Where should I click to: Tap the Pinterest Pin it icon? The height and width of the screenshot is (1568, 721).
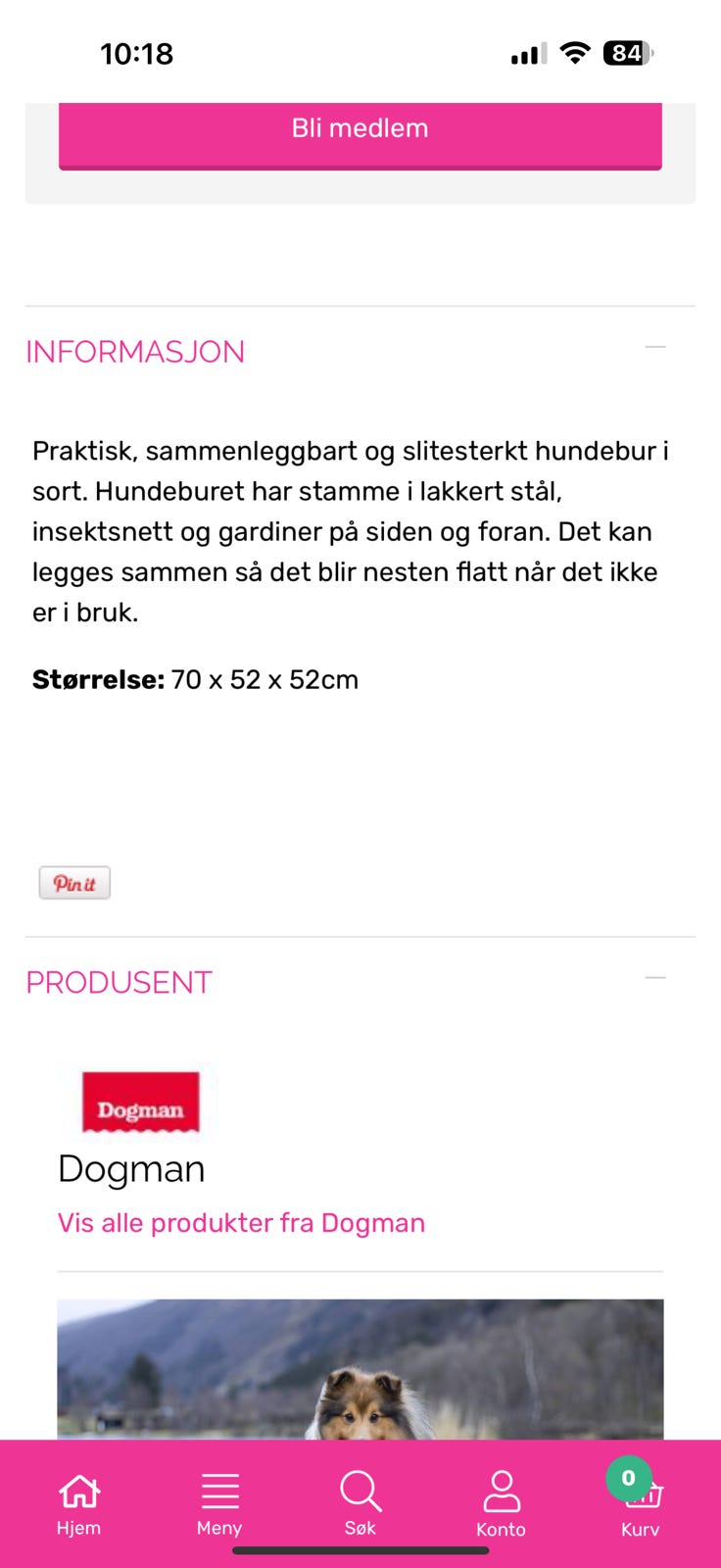pyautogui.click(x=74, y=882)
